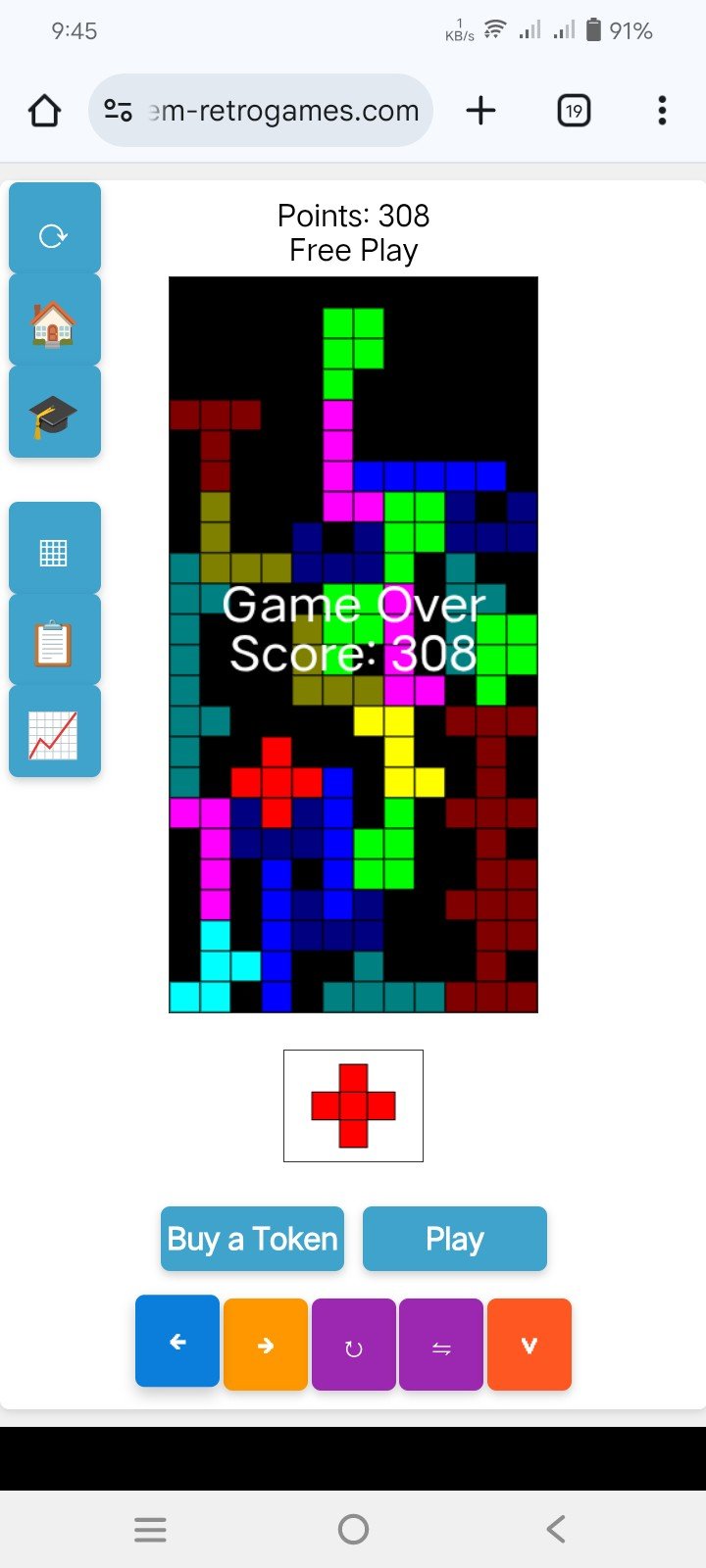Start a new game with Play
The image size is (706, 1568).
(x=454, y=1239)
